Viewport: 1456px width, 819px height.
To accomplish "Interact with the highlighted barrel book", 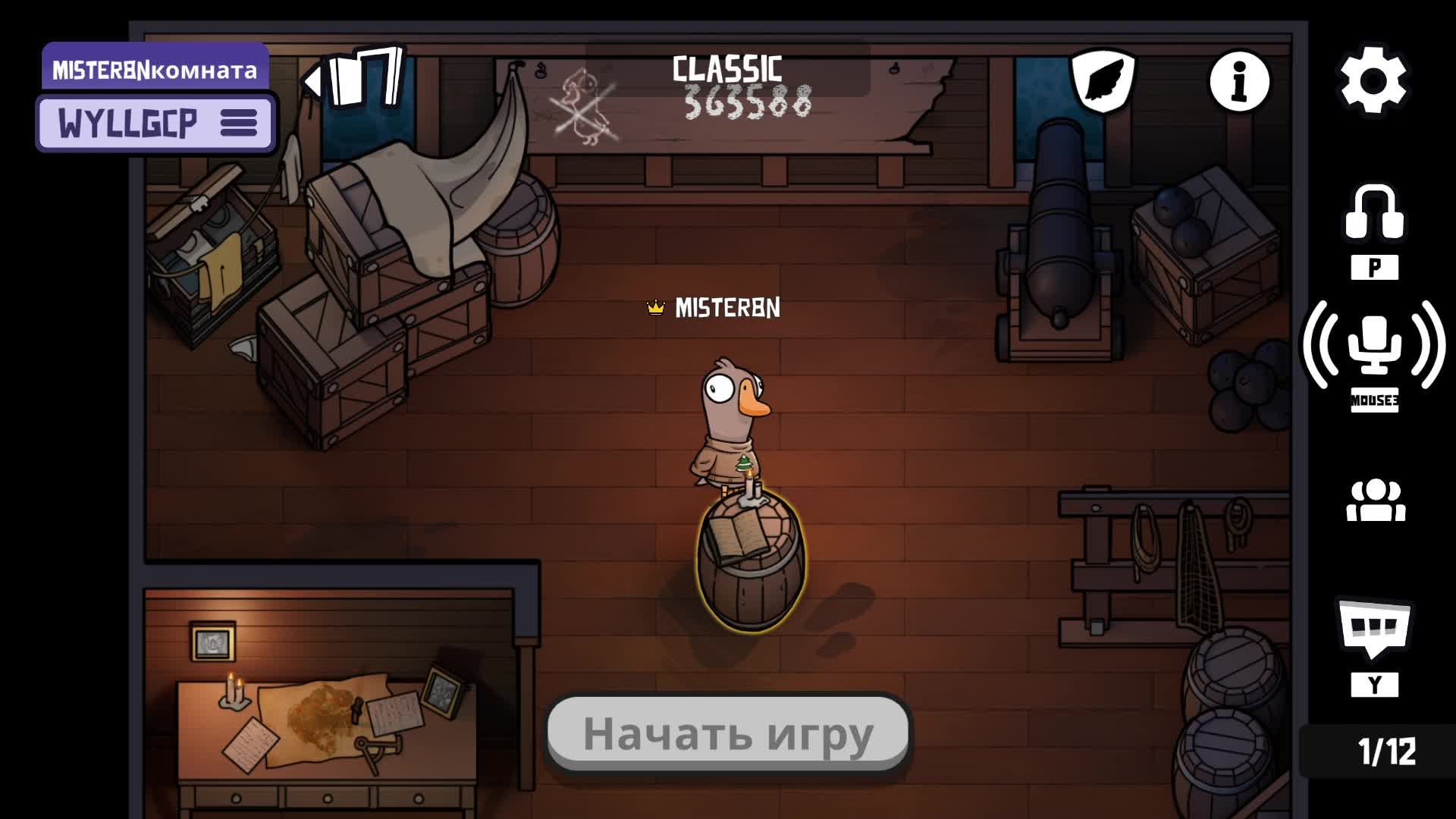I will [749, 561].
